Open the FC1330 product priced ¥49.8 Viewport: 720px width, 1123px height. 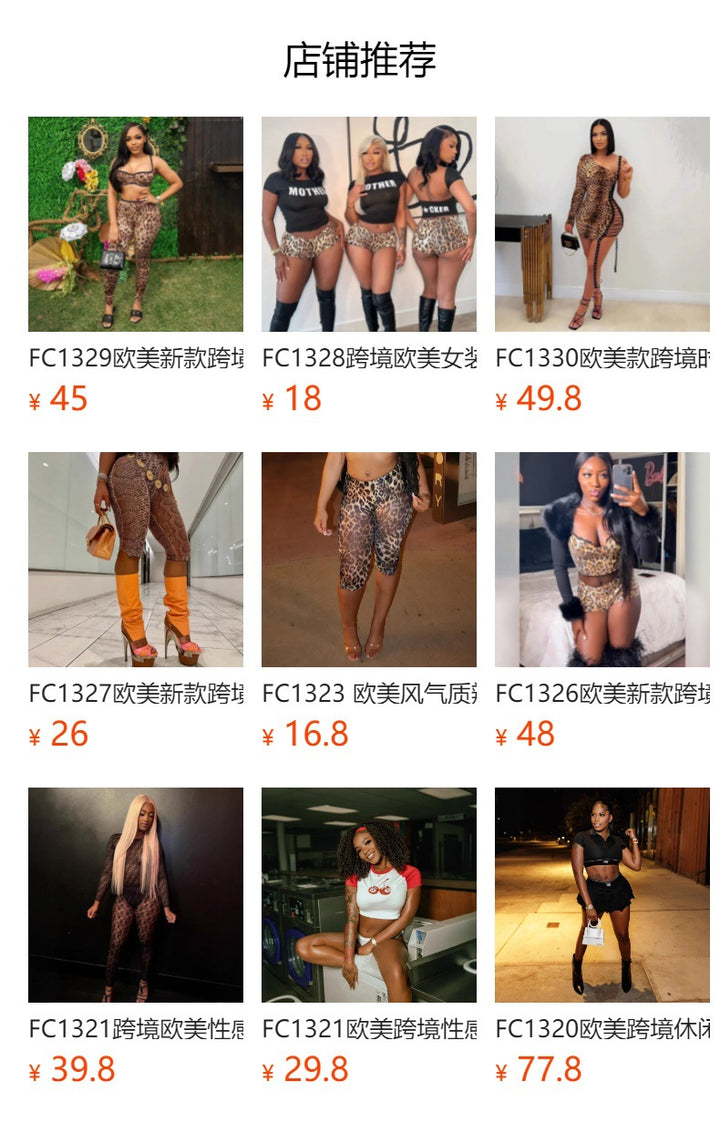click(x=602, y=224)
